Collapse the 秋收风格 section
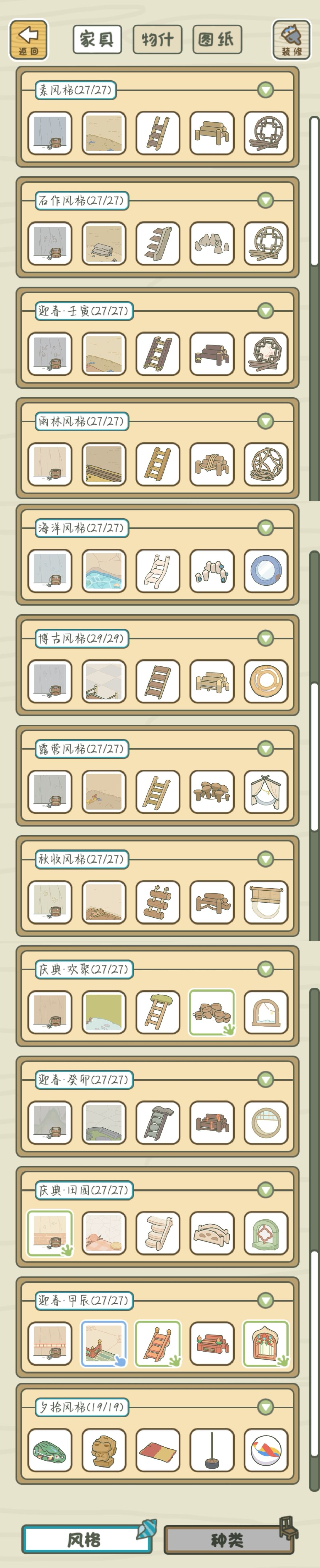The height and width of the screenshot is (1568, 320). 265,859
